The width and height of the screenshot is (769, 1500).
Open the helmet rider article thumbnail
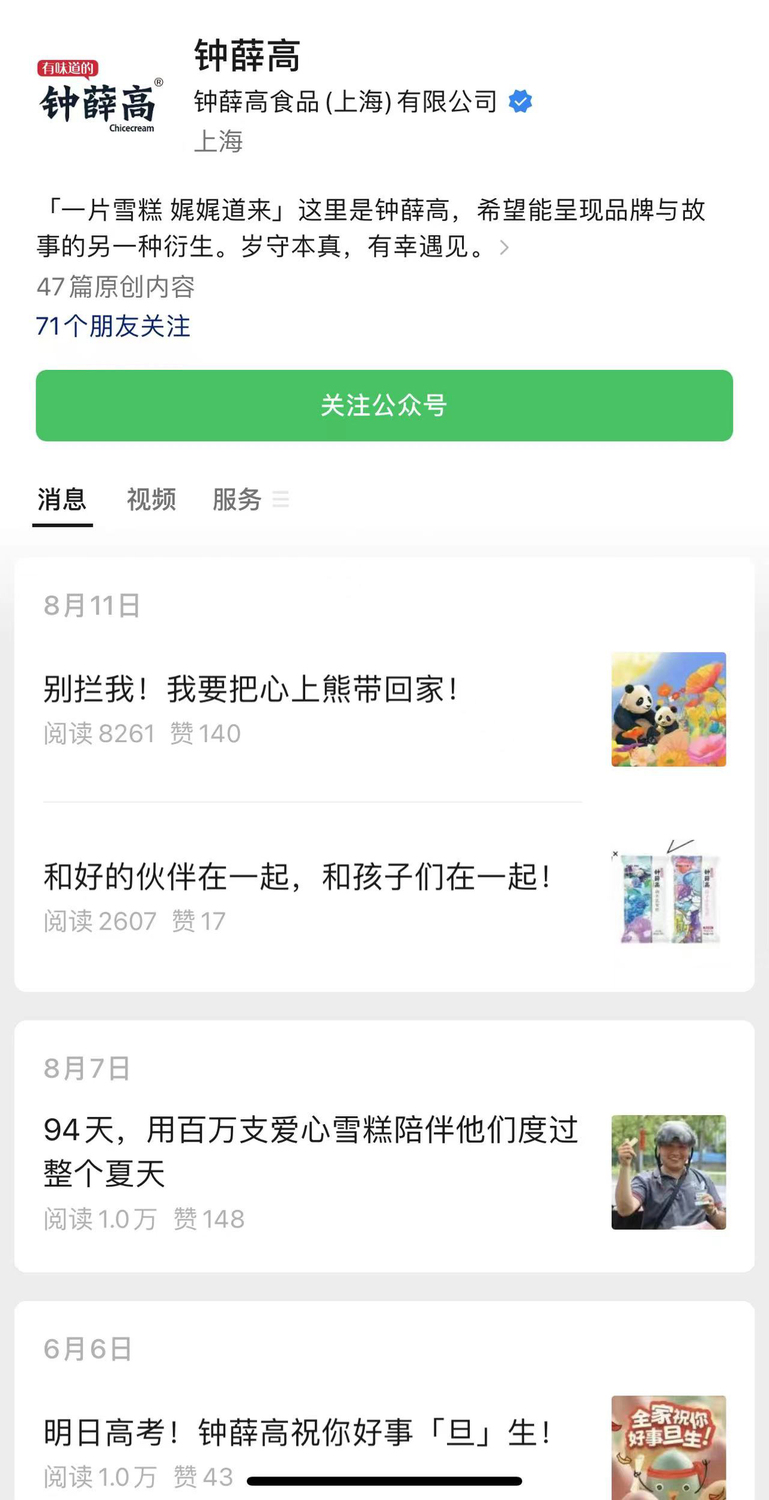(x=668, y=1172)
